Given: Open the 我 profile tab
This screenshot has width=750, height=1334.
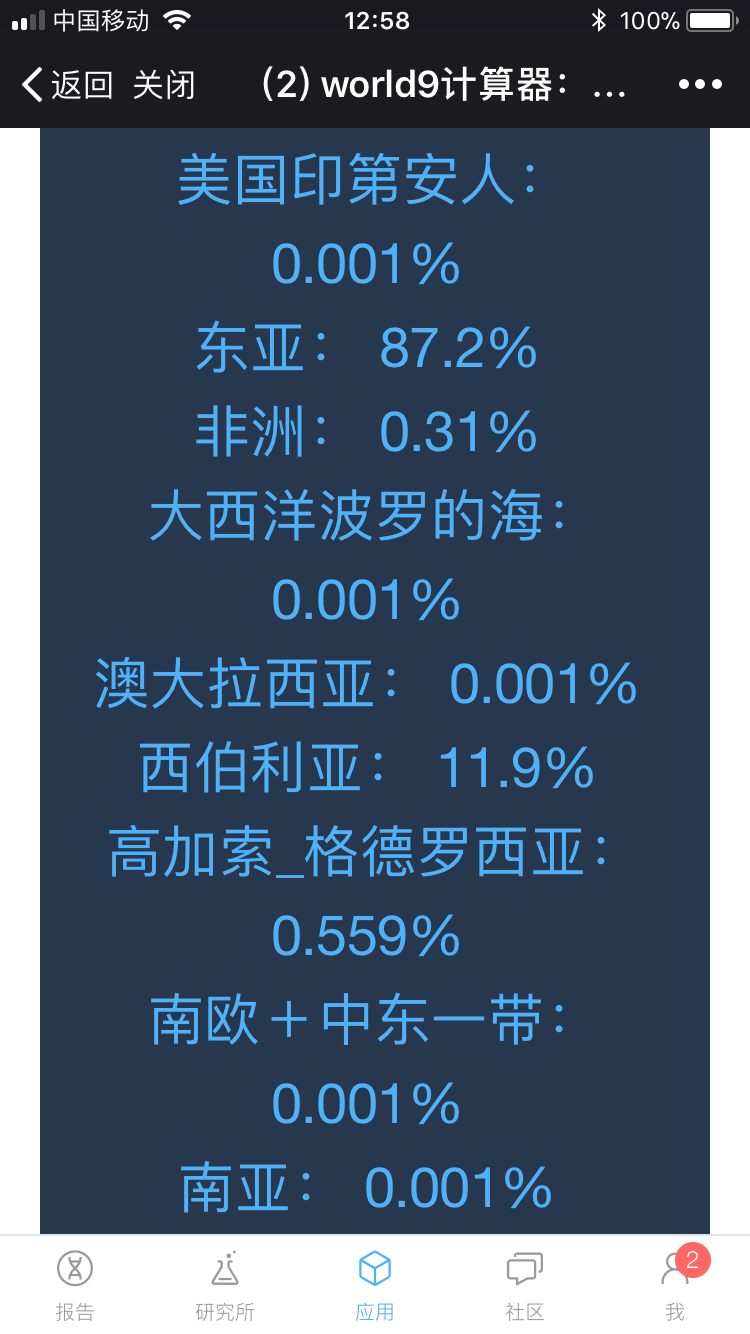Looking at the screenshot, I should pos(675,1285).
